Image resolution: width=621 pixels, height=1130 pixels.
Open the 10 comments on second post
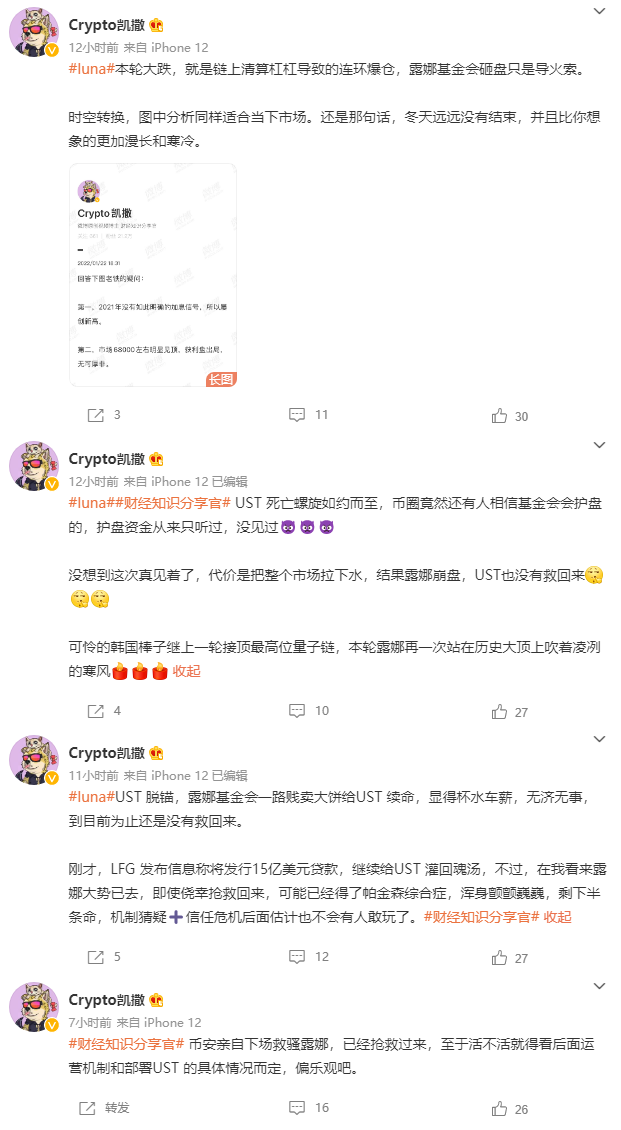[308, 711]
